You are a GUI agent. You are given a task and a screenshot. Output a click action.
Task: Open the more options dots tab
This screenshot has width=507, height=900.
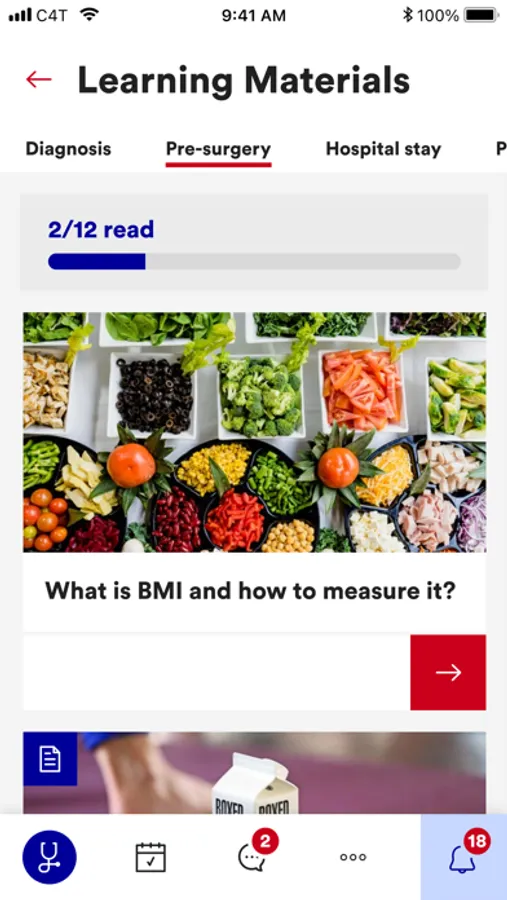(x=353, y=857)
